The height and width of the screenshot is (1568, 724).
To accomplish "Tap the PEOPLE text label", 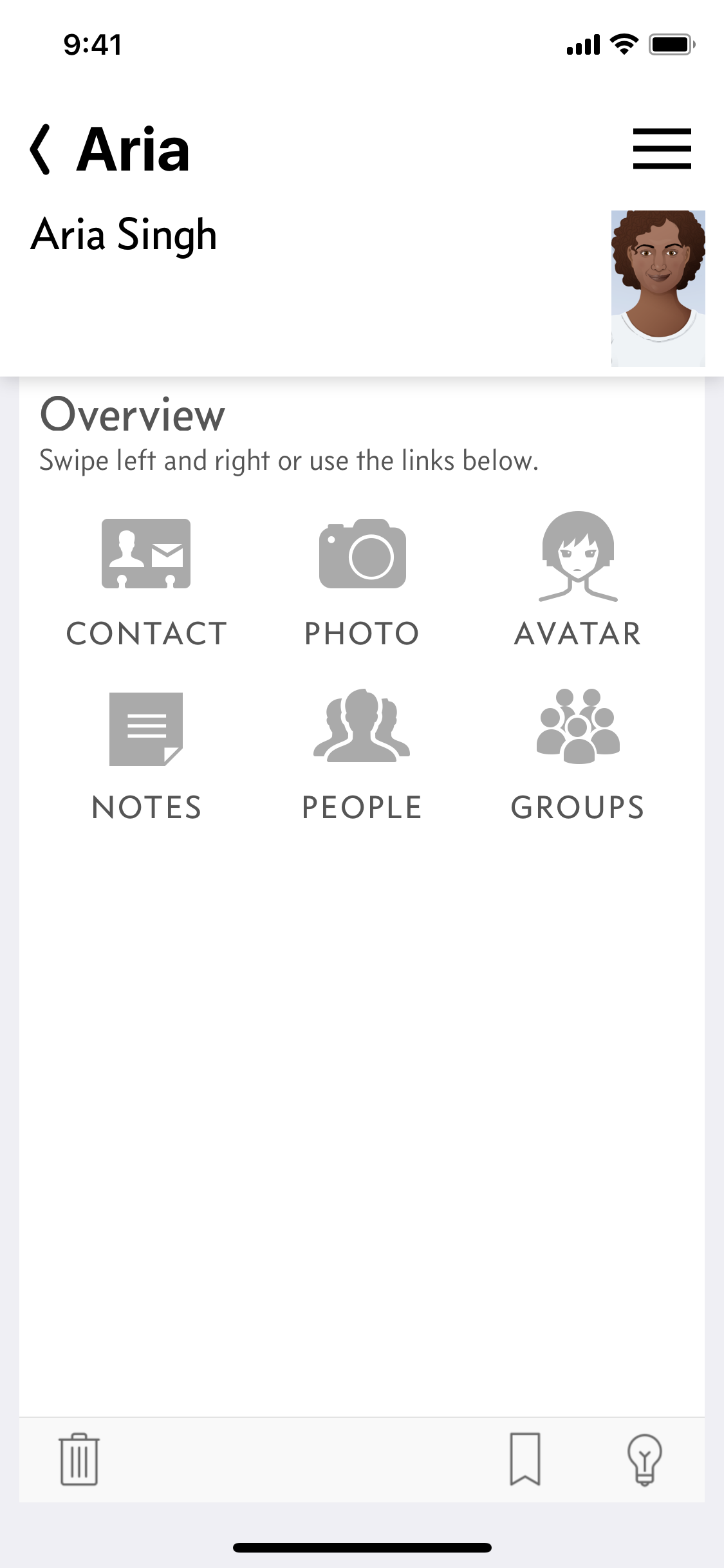I will click(x=362, y=807).
